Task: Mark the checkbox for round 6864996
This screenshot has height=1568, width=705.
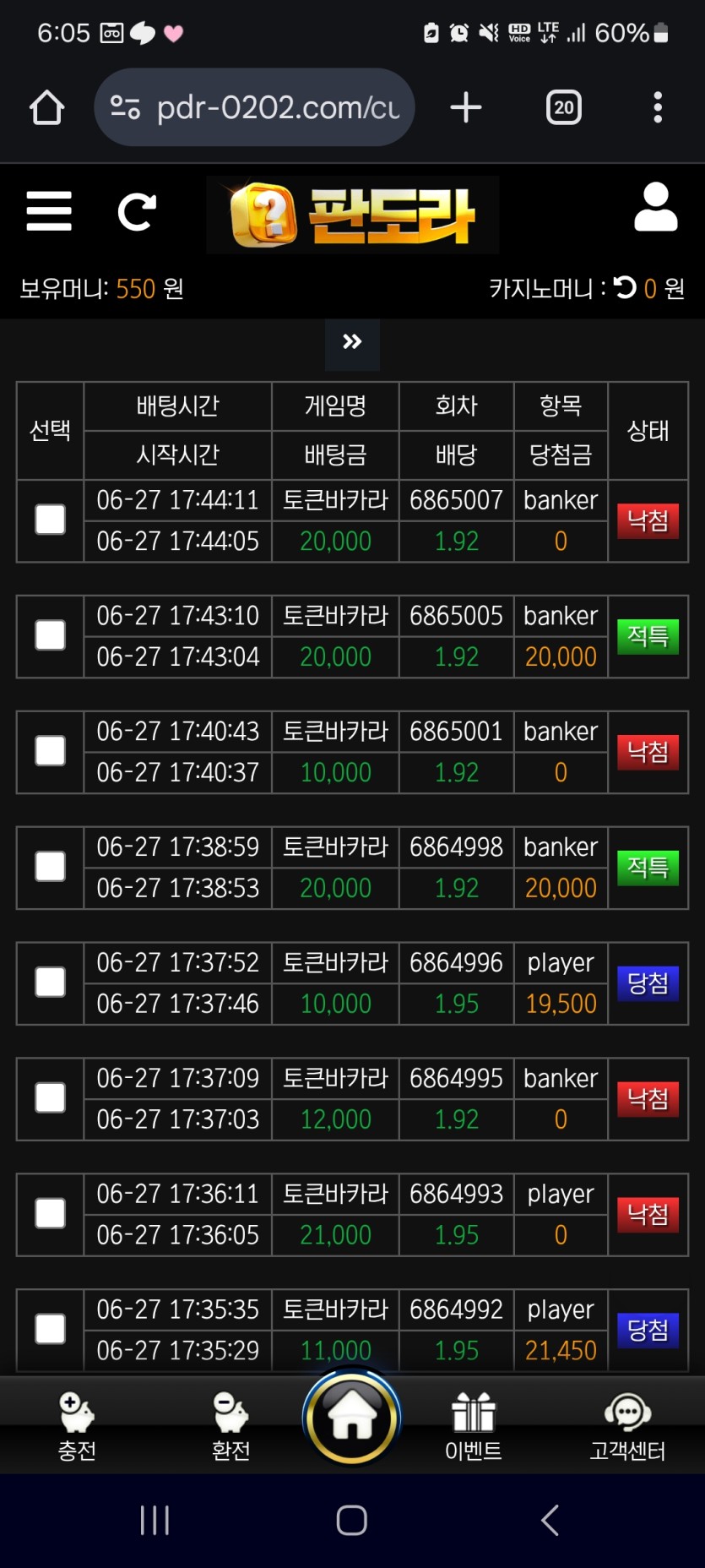Action: [51, 983]
